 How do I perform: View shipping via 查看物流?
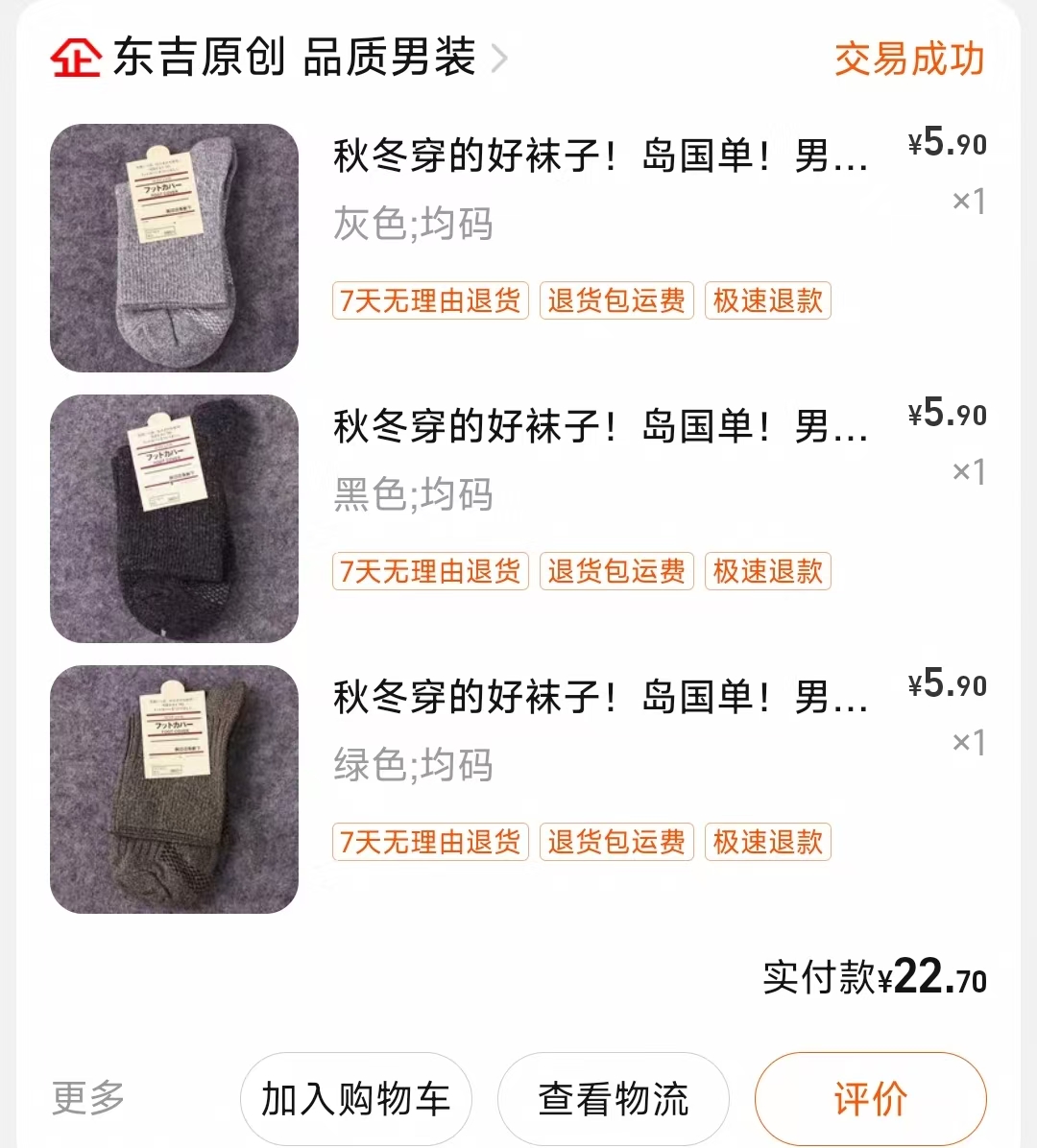pyautogui.click(x=613, y=1099)
